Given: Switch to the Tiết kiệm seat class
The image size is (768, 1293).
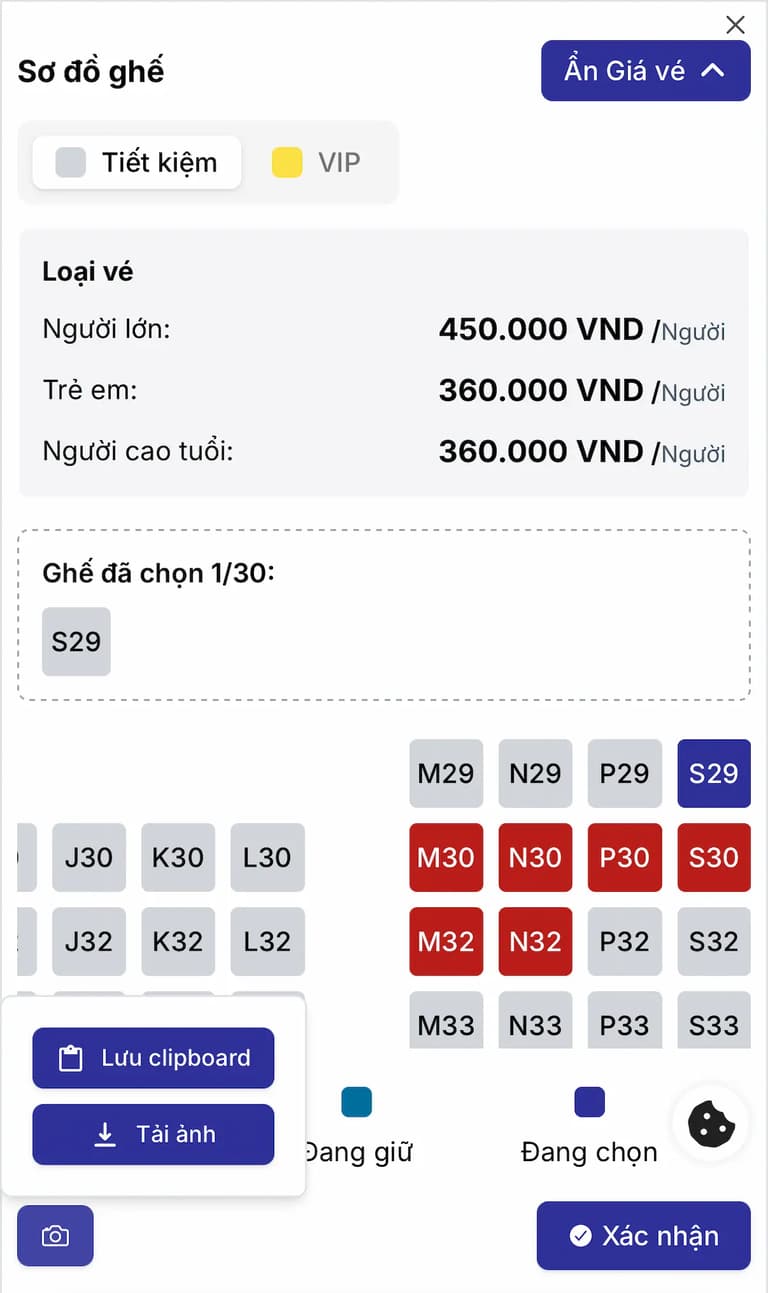Looking at the screenshot, I should 137,162.
